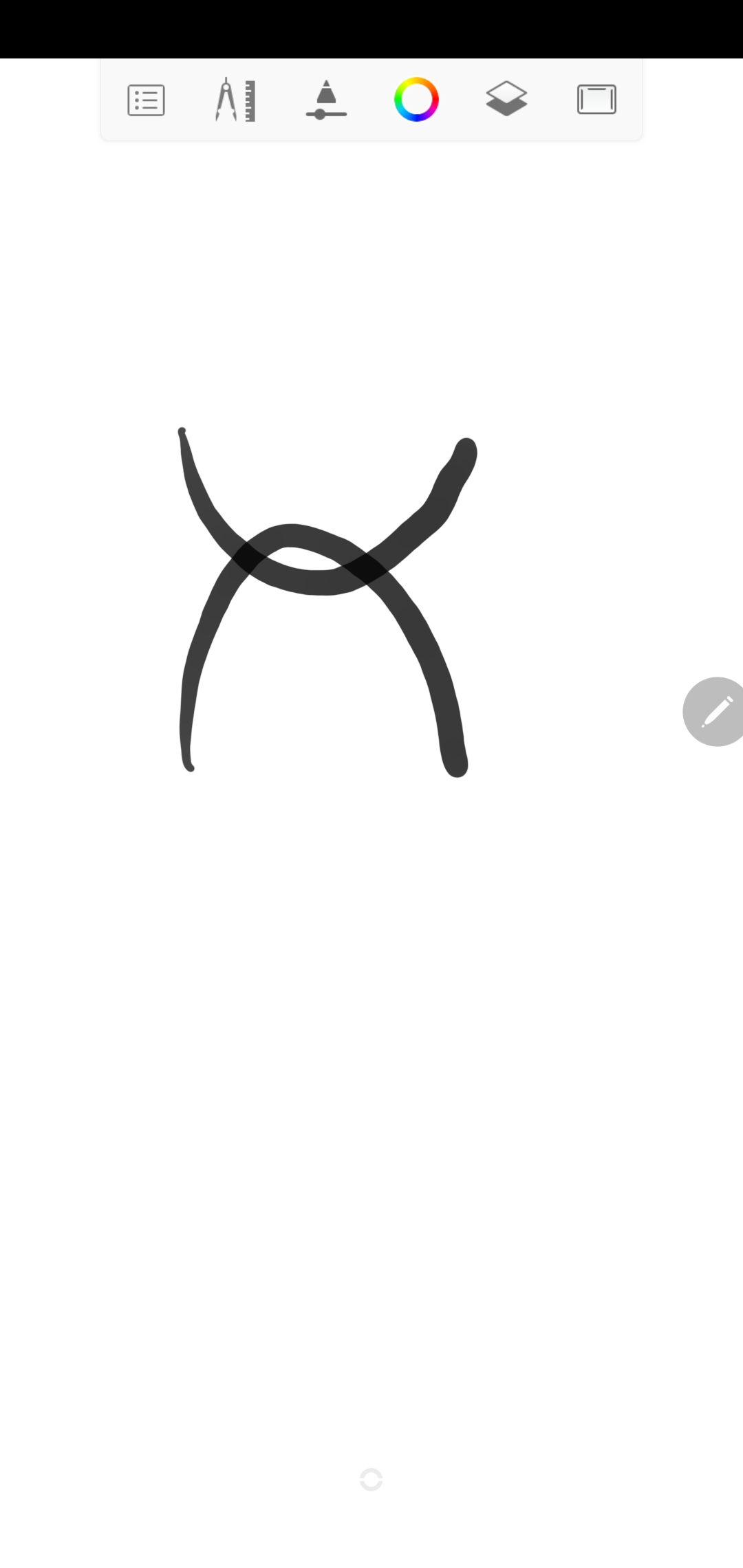
Task: Open the brush settings
Action: (326, 100)
